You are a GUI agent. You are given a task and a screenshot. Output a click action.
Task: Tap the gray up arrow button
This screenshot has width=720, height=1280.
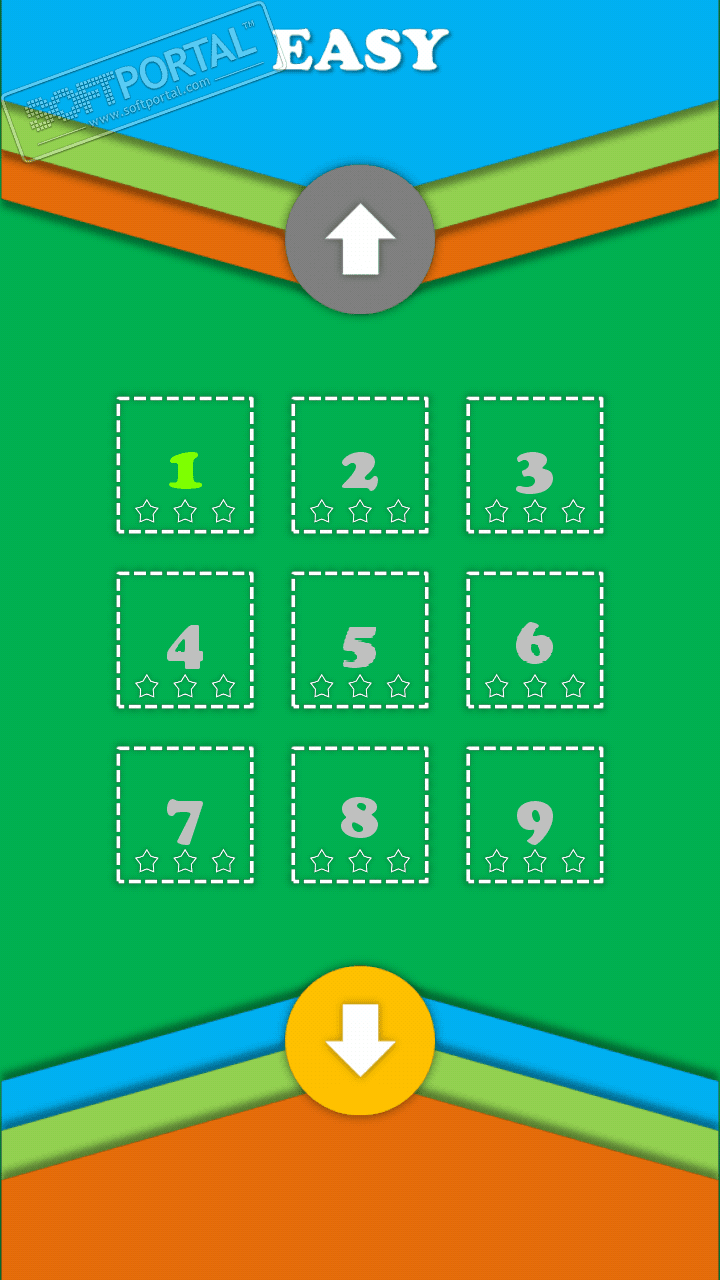[x=360, y=240]
